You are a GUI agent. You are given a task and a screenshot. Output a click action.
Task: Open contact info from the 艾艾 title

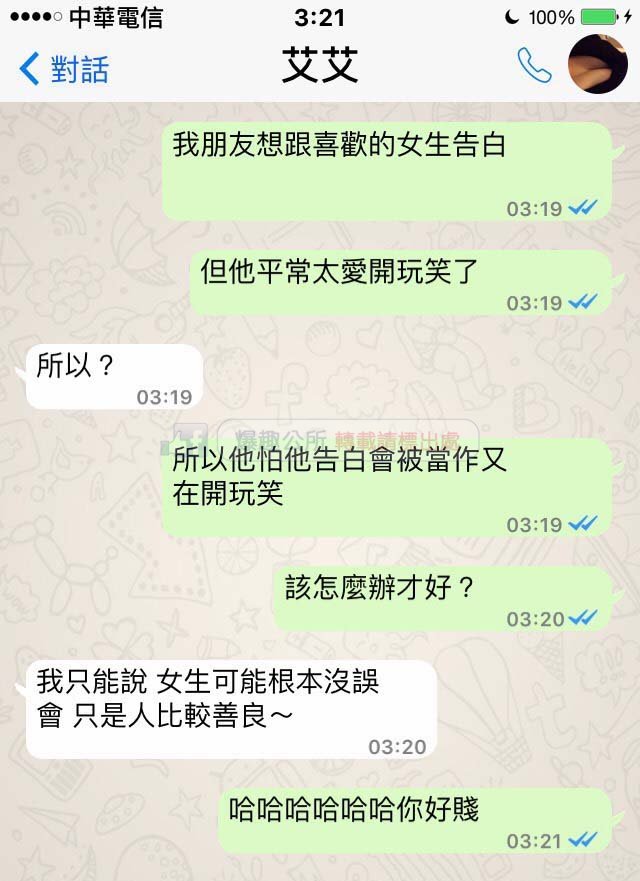click(320, 66)
